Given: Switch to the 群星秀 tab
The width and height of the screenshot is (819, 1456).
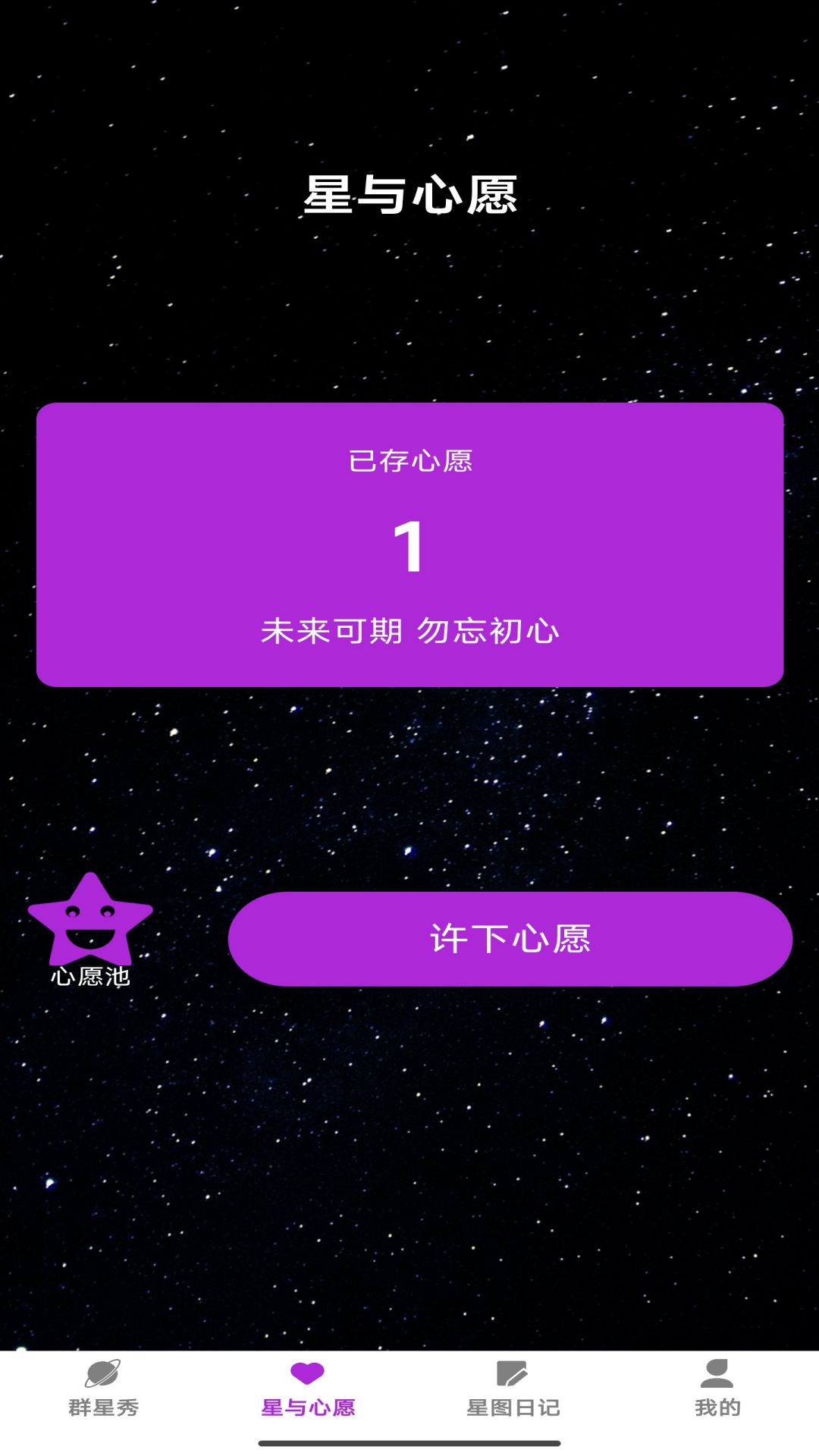Looking at the screenshot, I should click(103, 1389).
